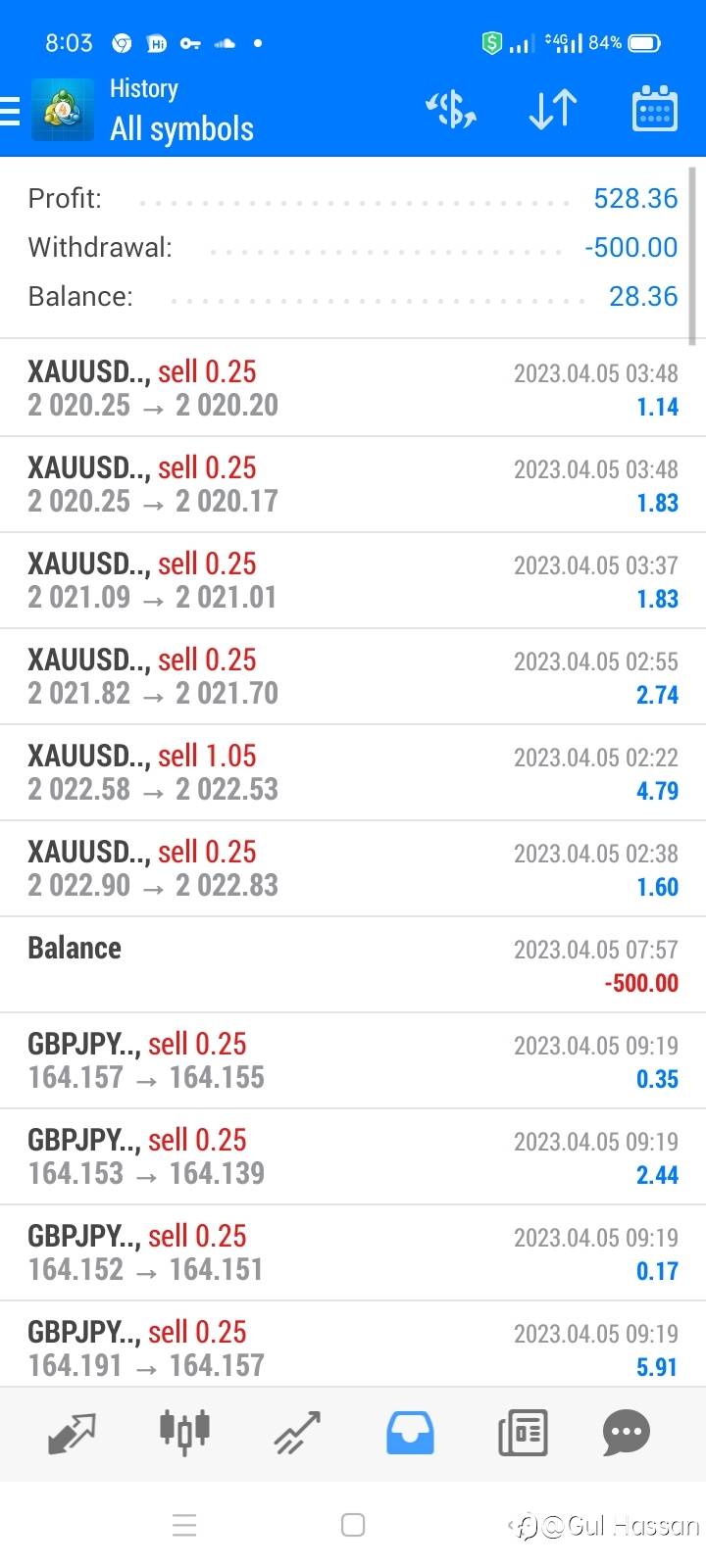Open the sort order options
The width and height of the screenshot is (706, 1568).
552,110
